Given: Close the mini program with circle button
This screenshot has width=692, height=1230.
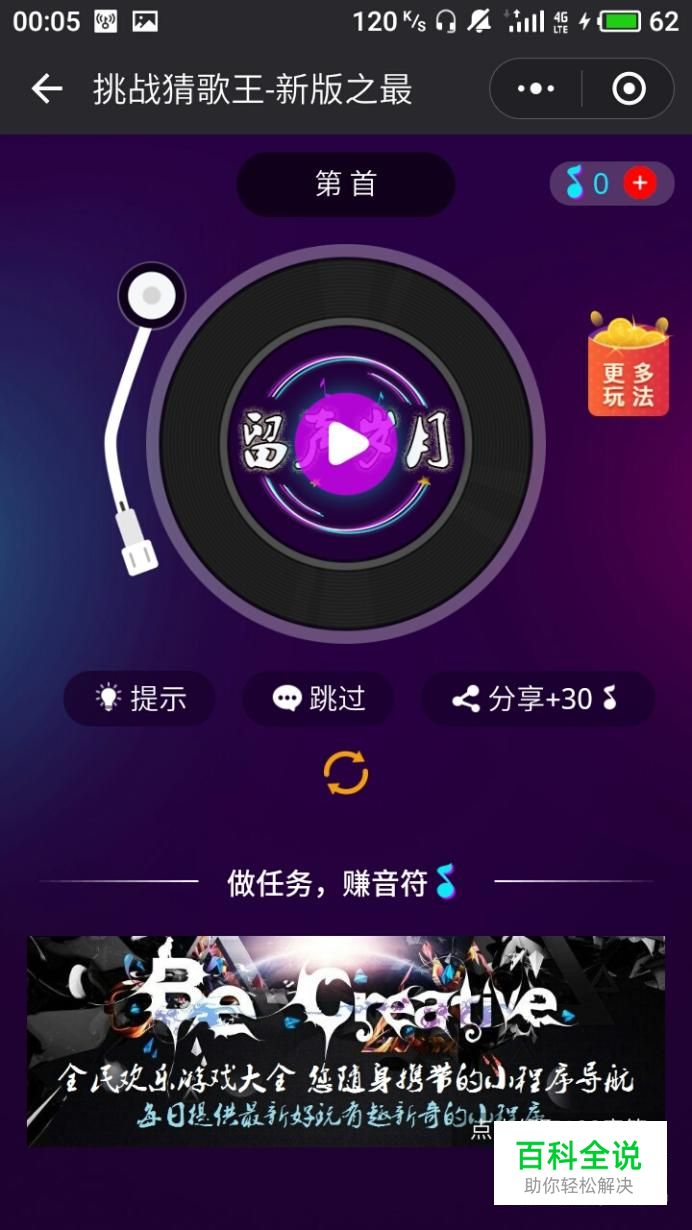Looking at the screenshot, I should click(x=628, y=90).
